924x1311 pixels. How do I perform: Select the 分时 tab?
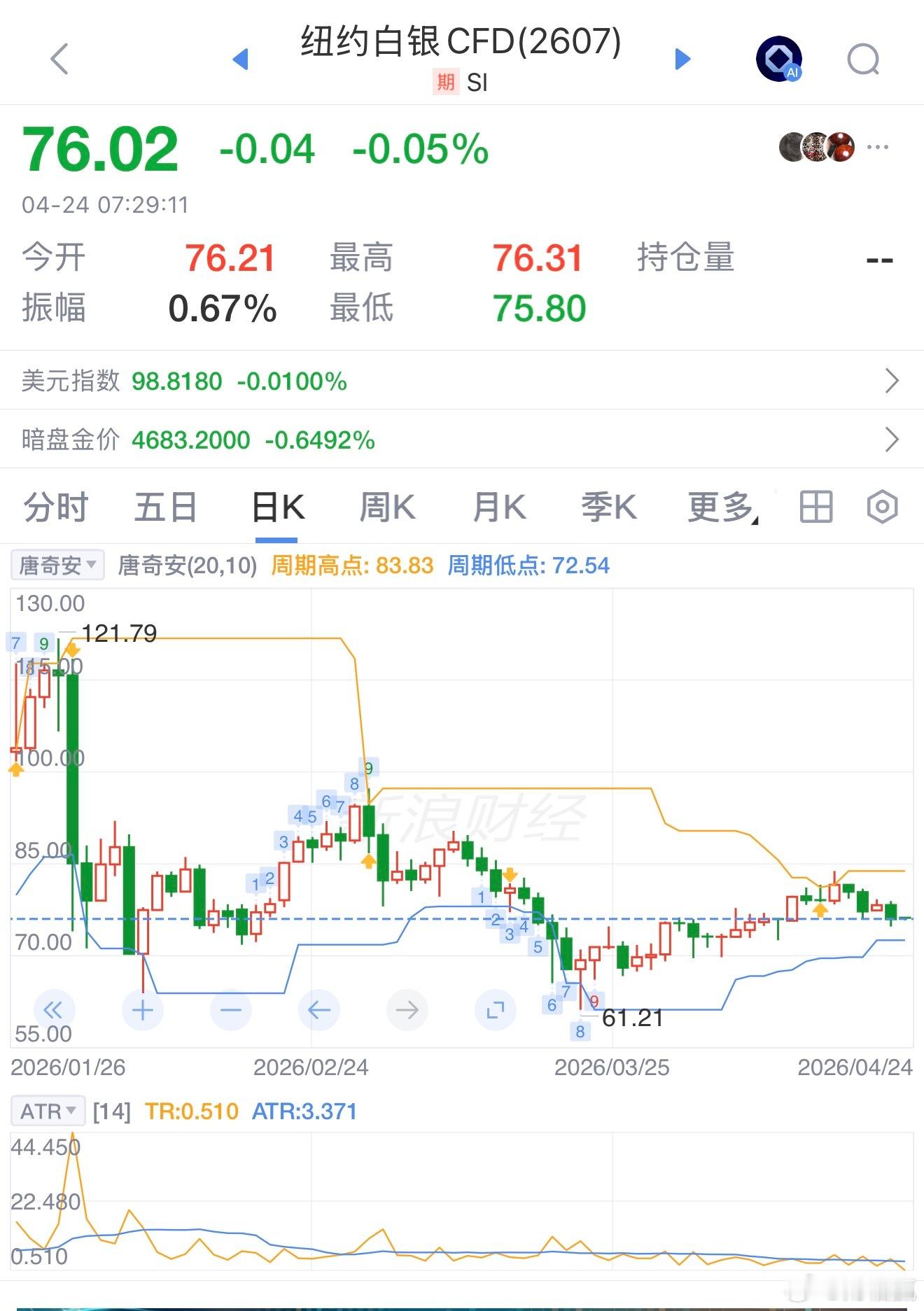click(54, 506)
